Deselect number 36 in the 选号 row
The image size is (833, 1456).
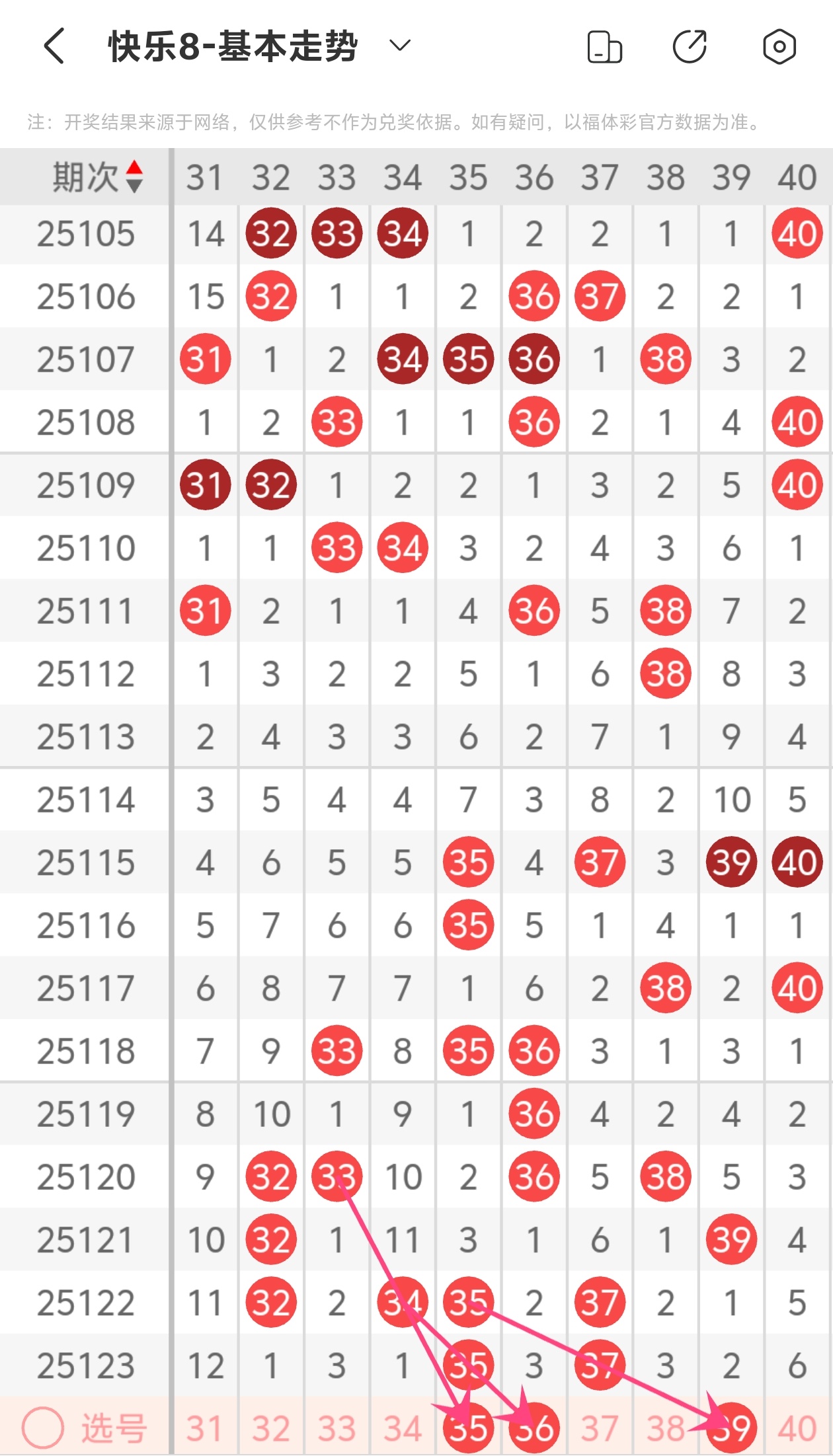coord(534,1428)
